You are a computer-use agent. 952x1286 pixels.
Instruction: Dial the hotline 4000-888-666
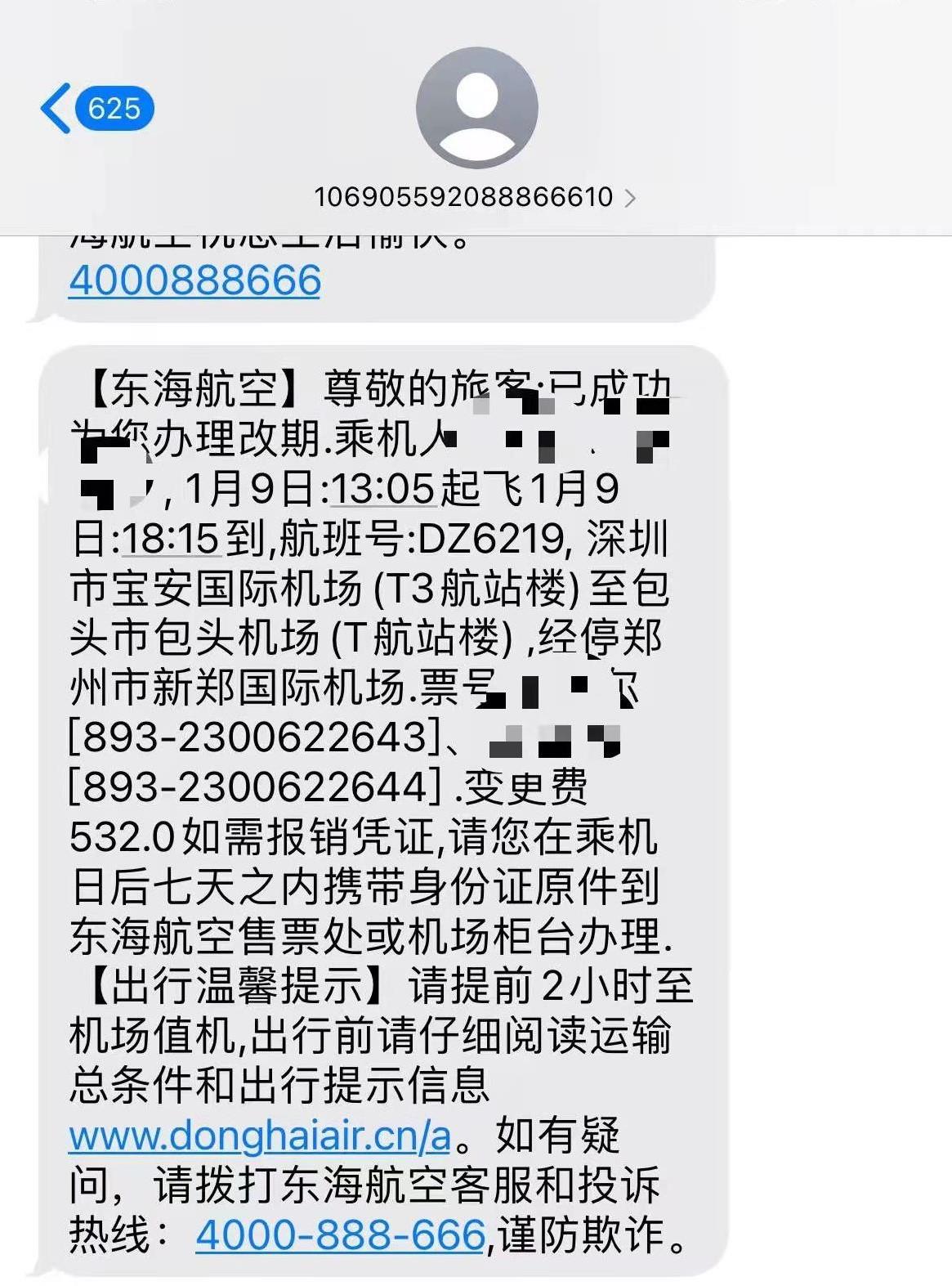click(x=341, y=1234)
